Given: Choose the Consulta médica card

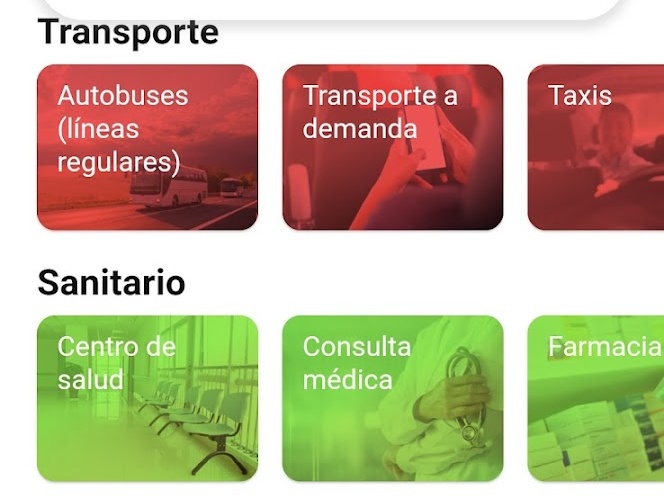Looking at the screenshot, I should click(392, 398).
